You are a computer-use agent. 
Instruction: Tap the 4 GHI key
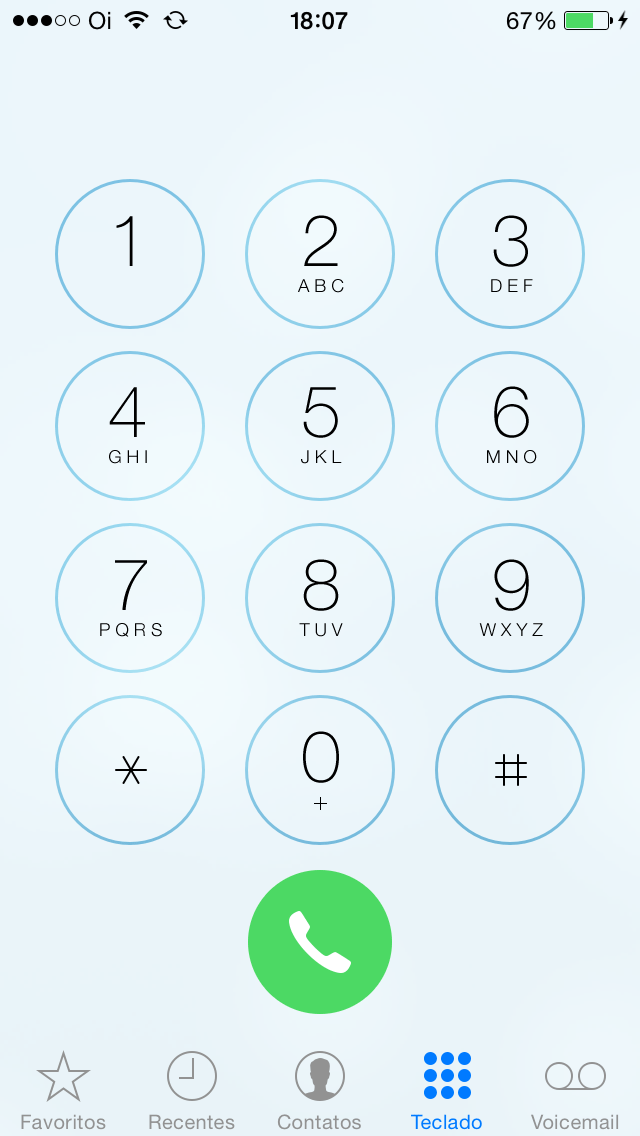[x=130, y=426]
